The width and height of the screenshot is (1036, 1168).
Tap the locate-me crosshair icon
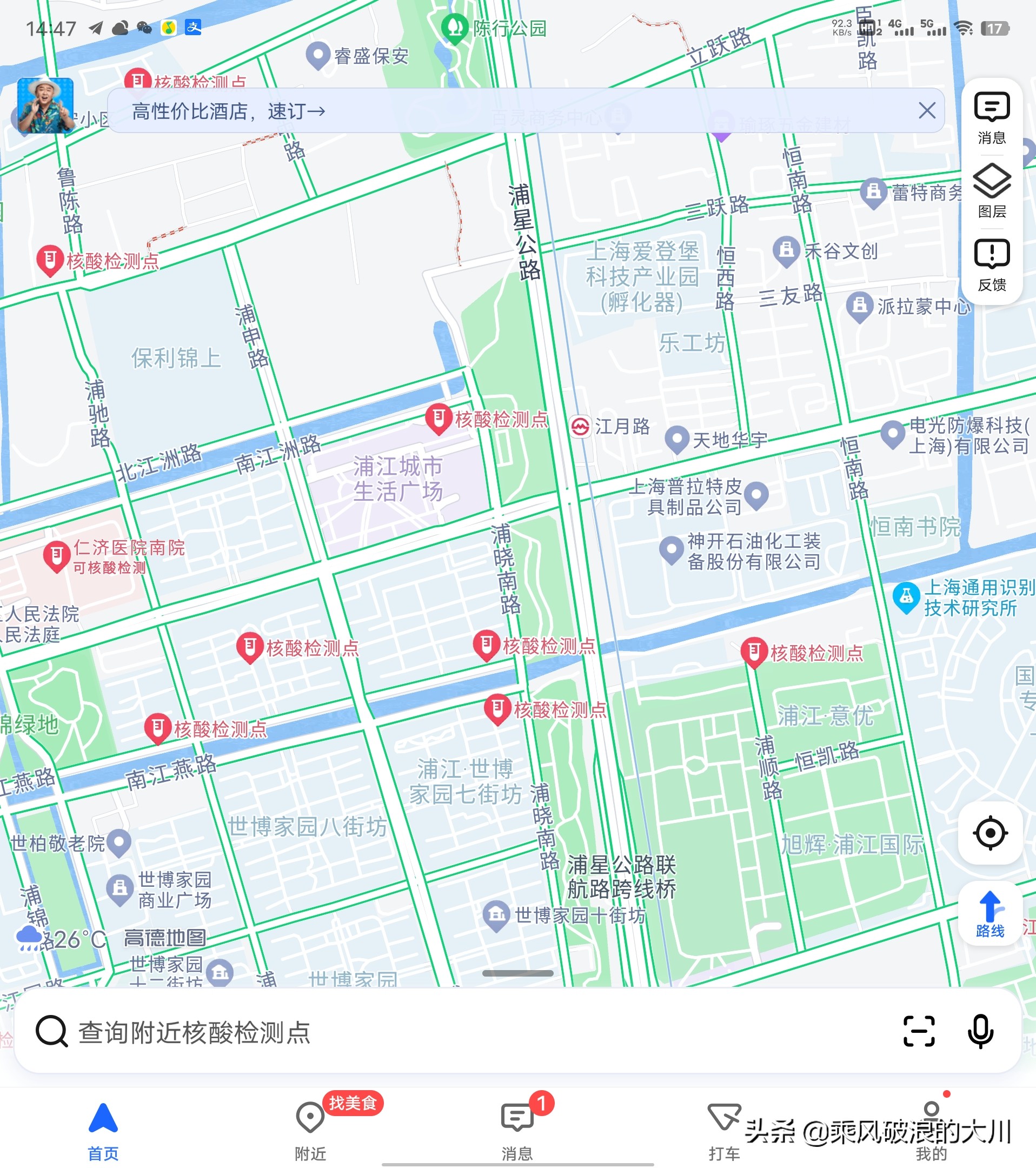tap(990, 833)
